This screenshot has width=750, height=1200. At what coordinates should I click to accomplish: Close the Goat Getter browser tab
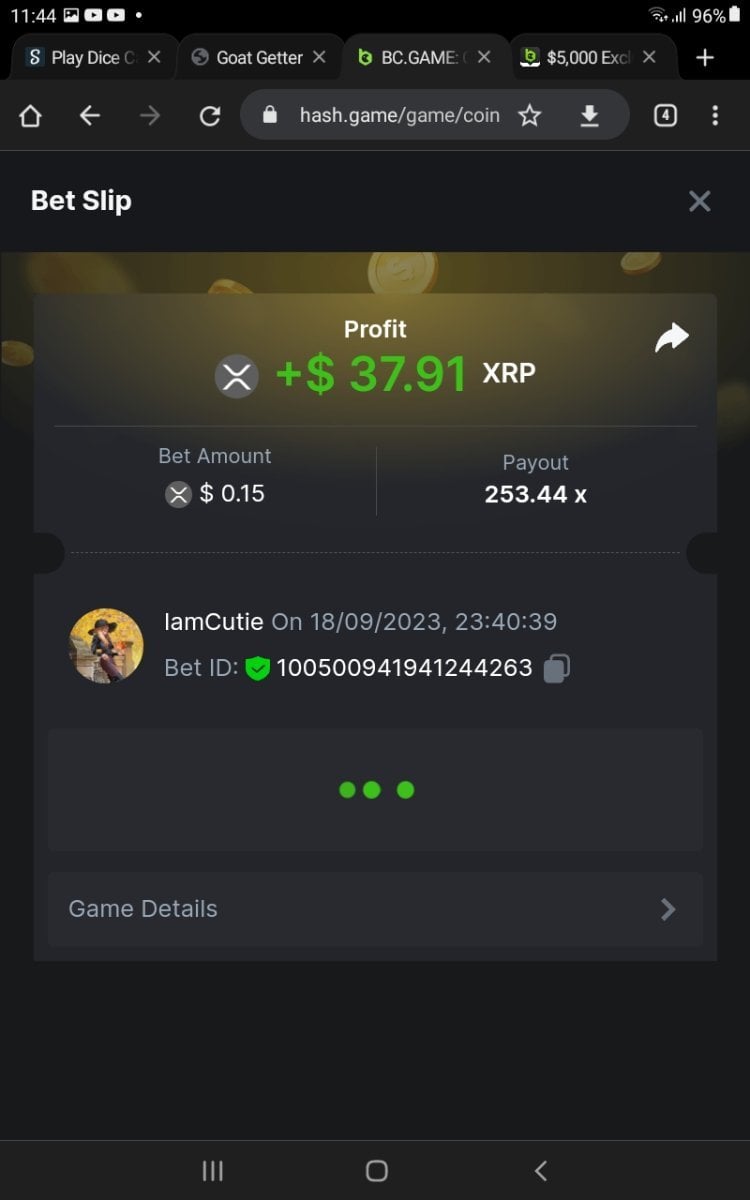pos(319,58)
